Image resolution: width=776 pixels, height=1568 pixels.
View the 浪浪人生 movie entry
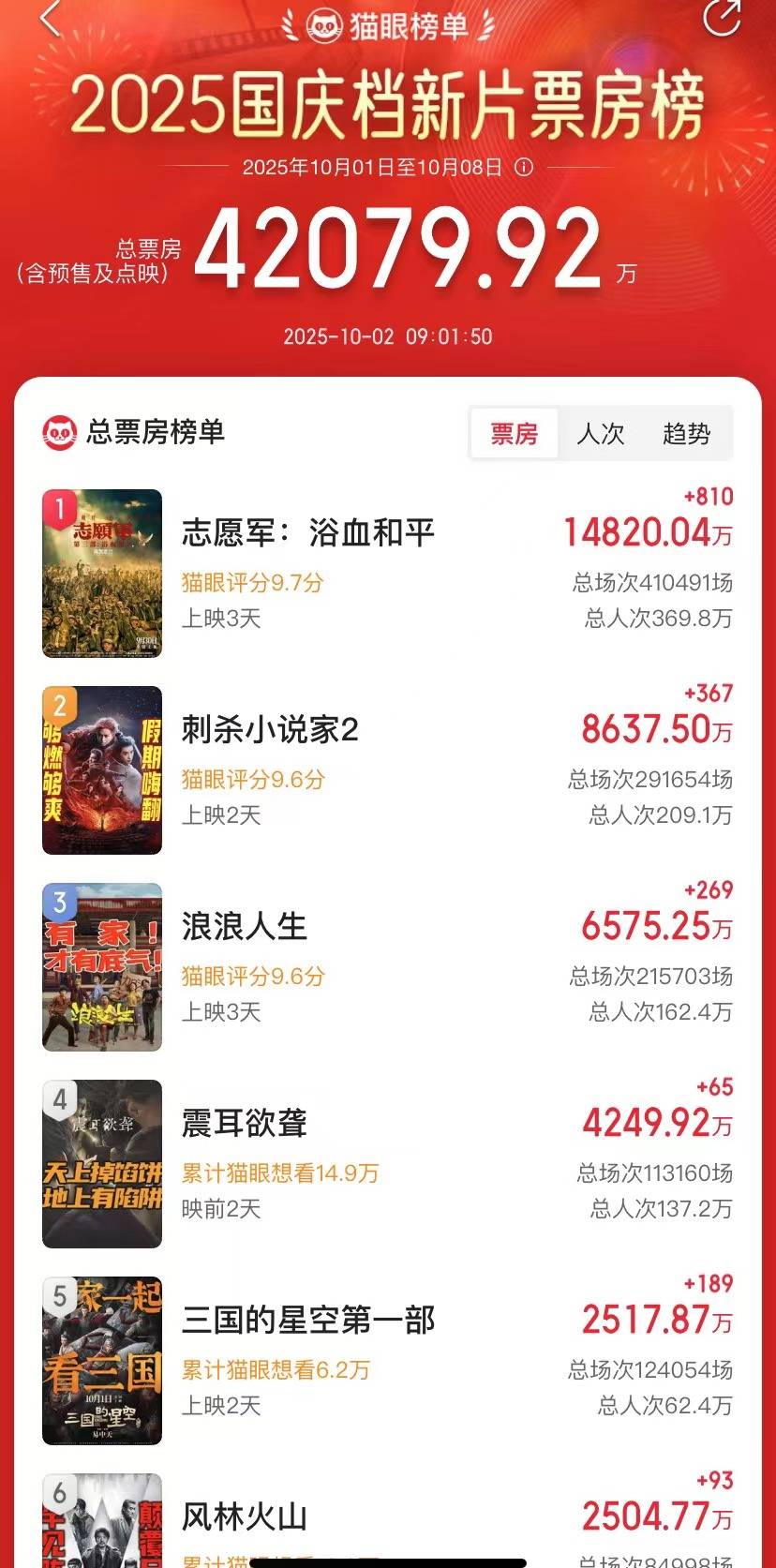pyautogui.click(x=245, y=928)
